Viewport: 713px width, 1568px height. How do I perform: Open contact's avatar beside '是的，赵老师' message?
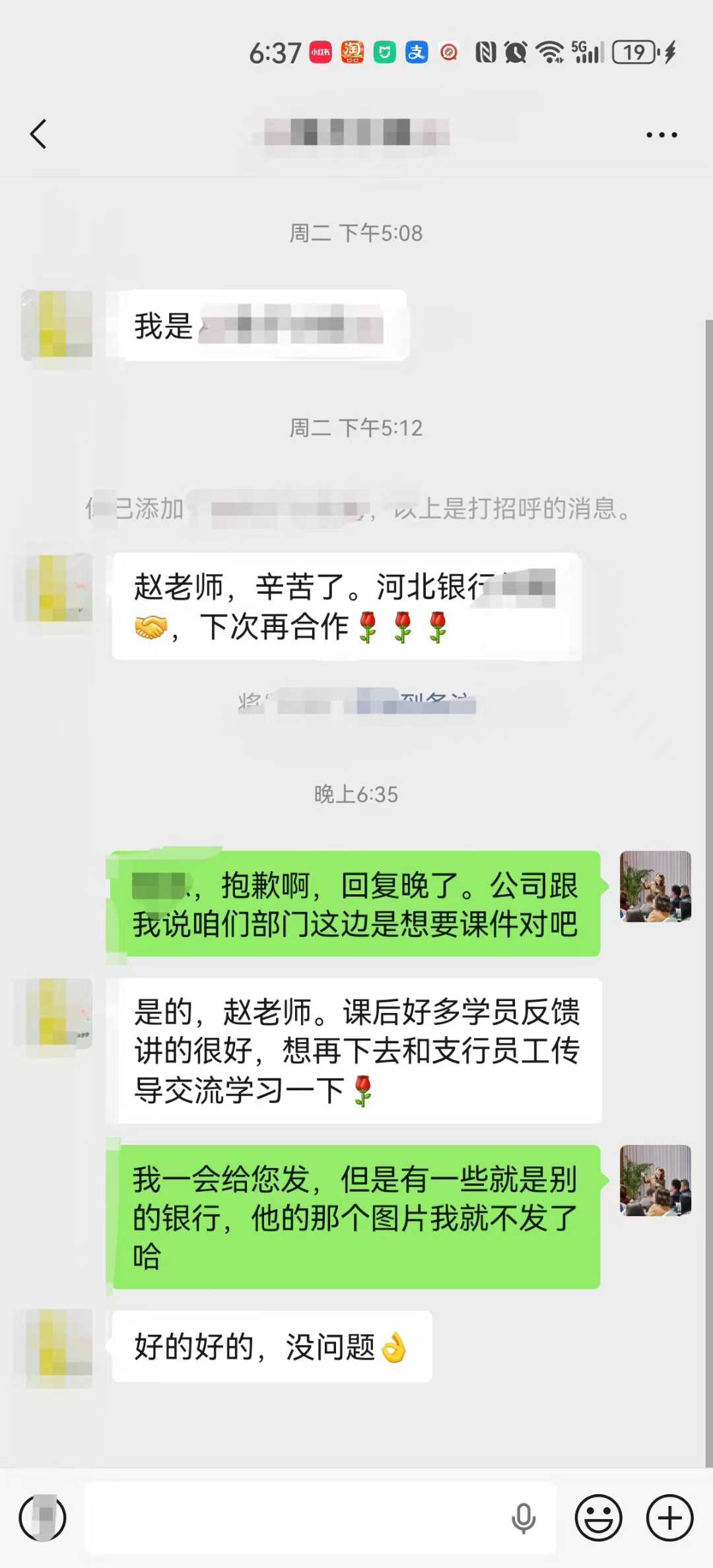(x=58, y=1013)
